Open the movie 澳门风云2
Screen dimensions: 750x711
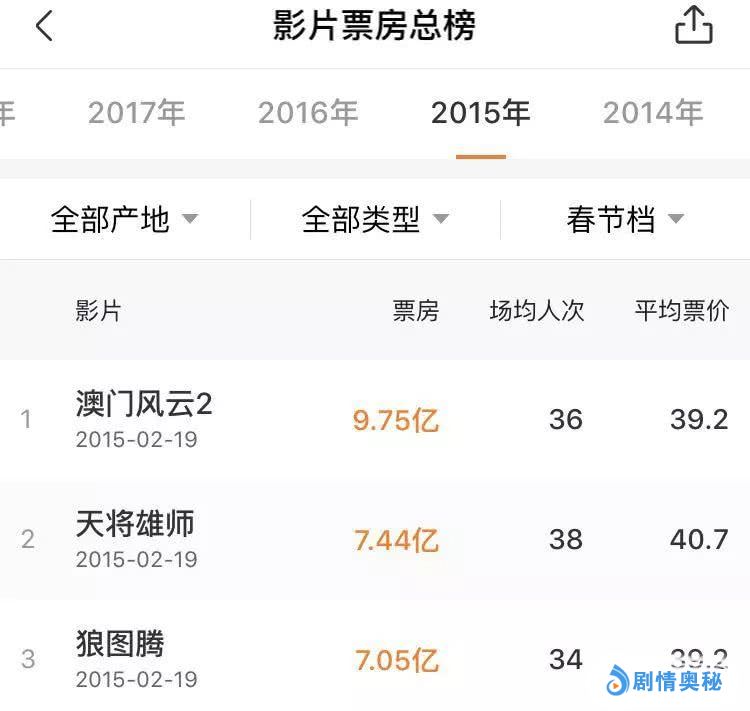375,420
